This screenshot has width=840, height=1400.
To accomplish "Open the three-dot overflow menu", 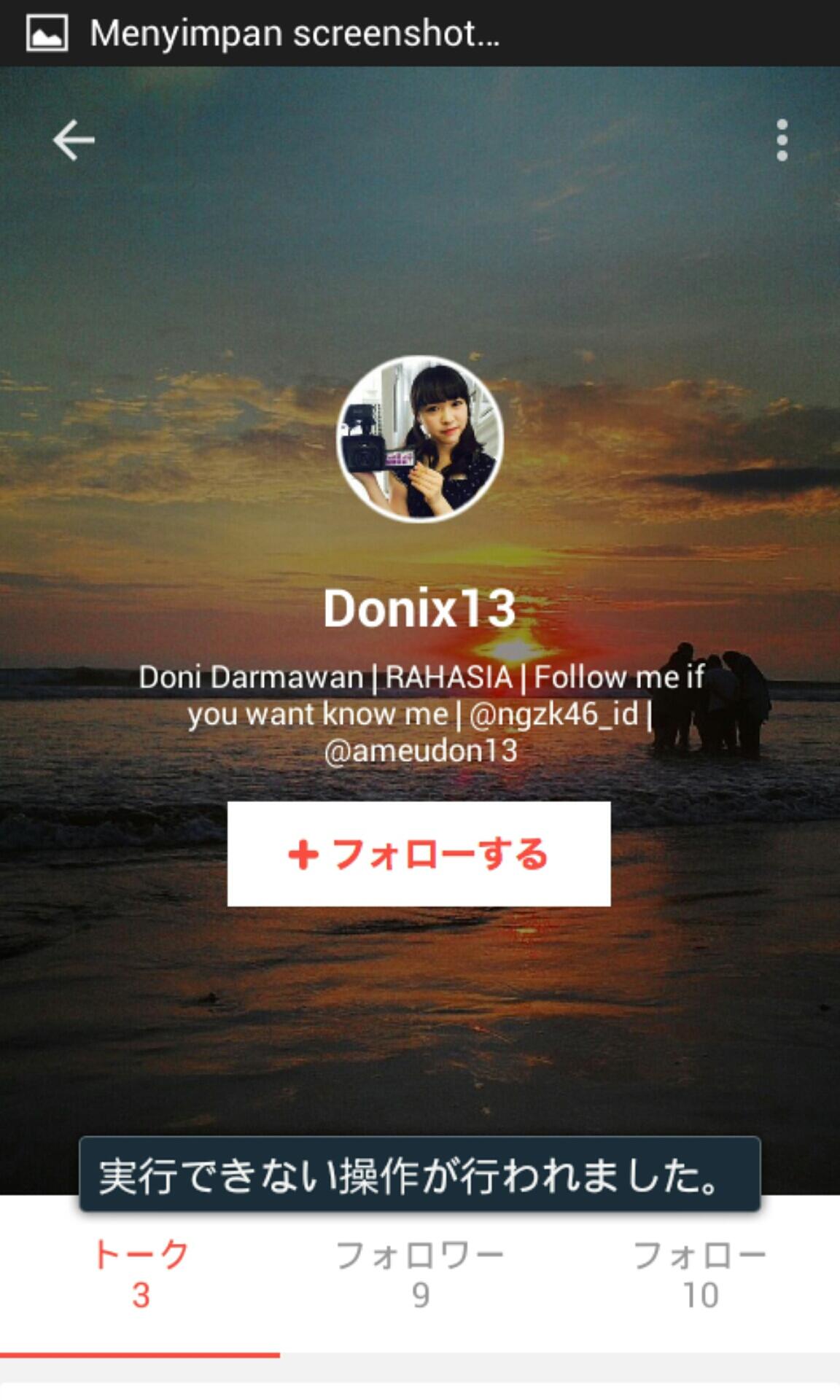I will pos(782,140).
